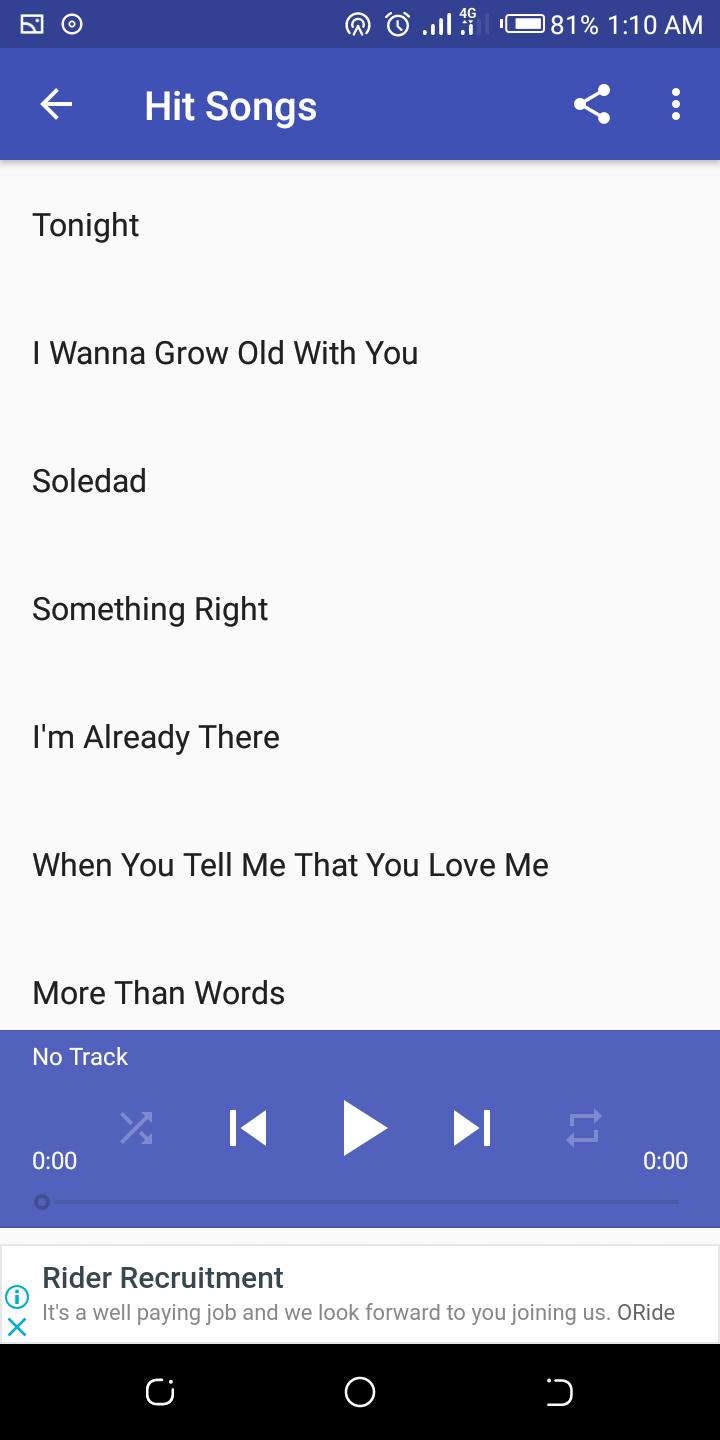Skip to the previous track

pos(248,1128)
